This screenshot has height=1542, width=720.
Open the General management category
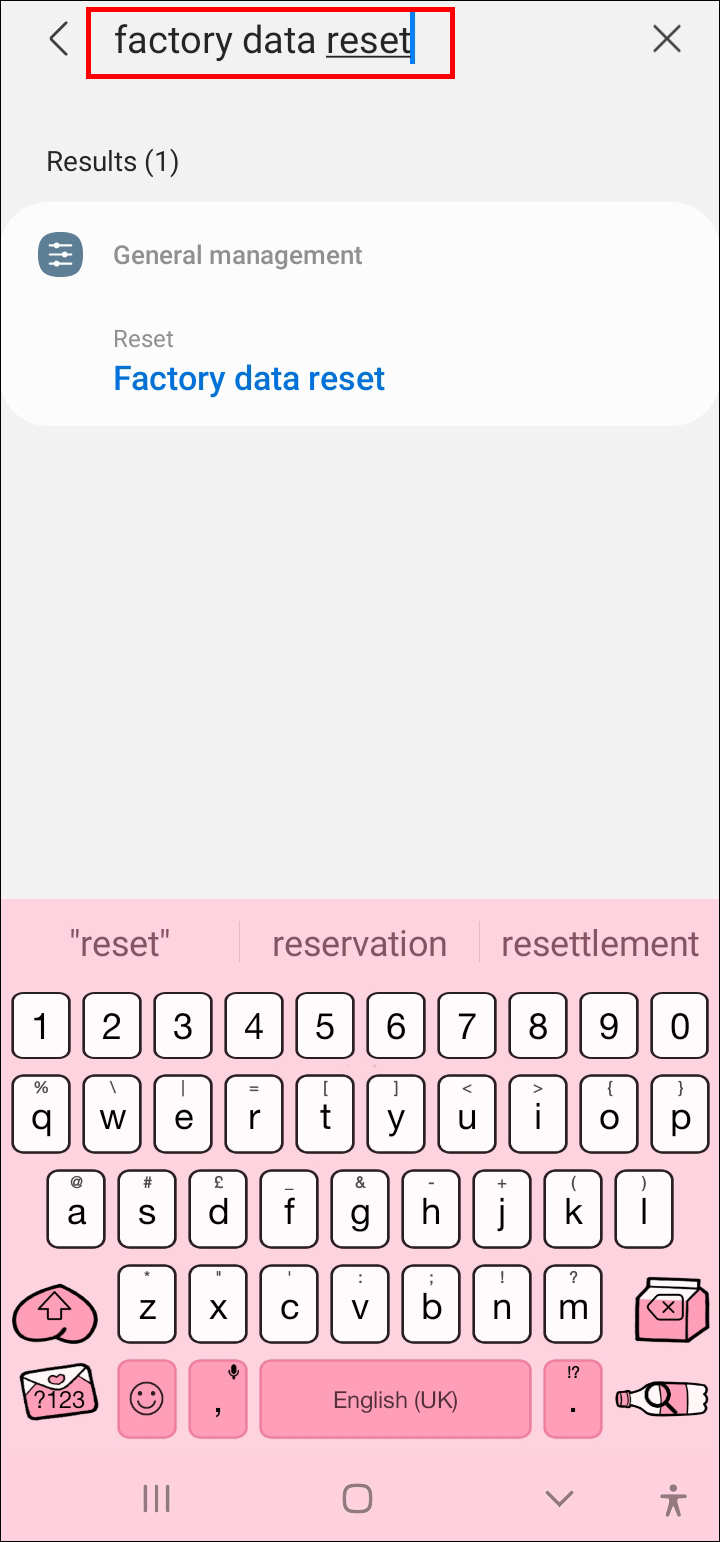tap(237, 255)
